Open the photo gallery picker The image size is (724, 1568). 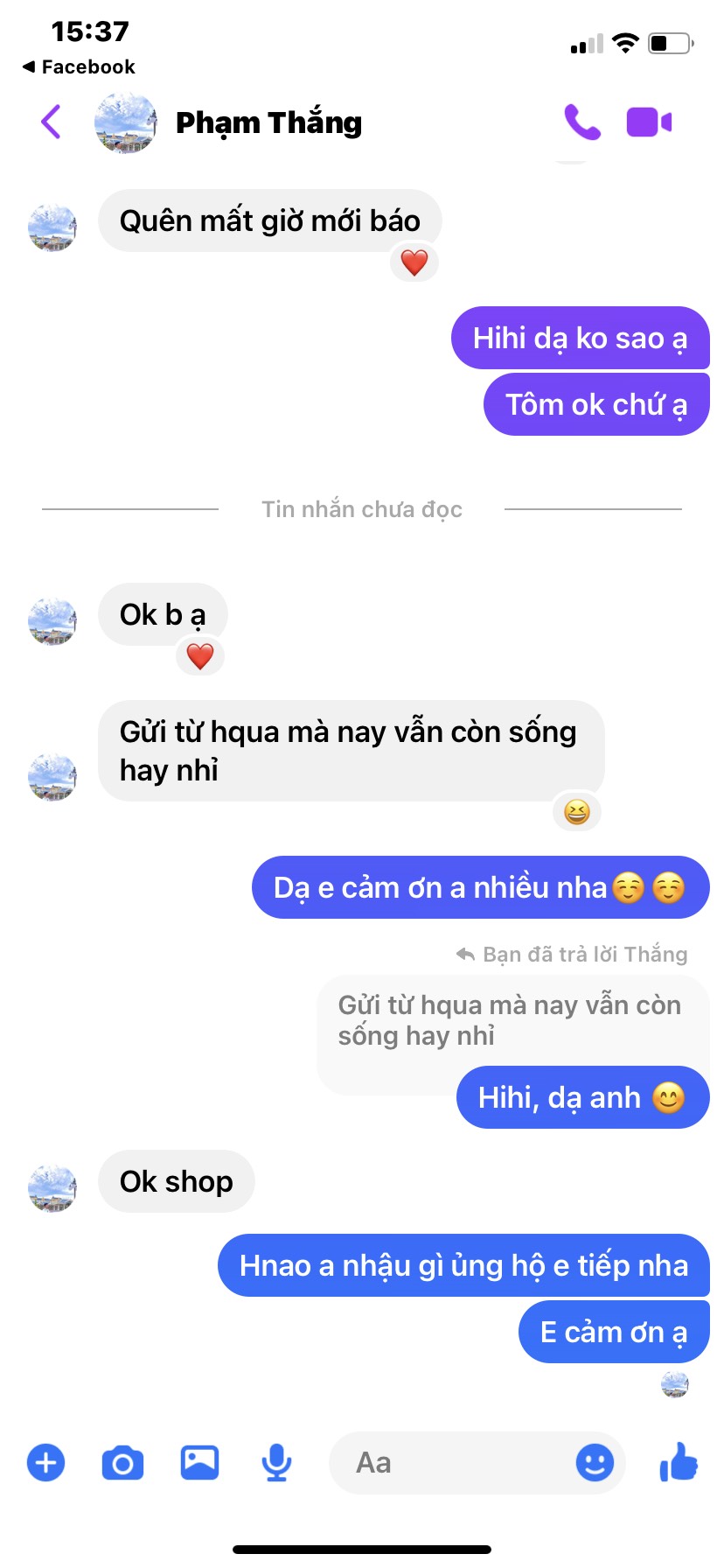(x=199, y=1463)
